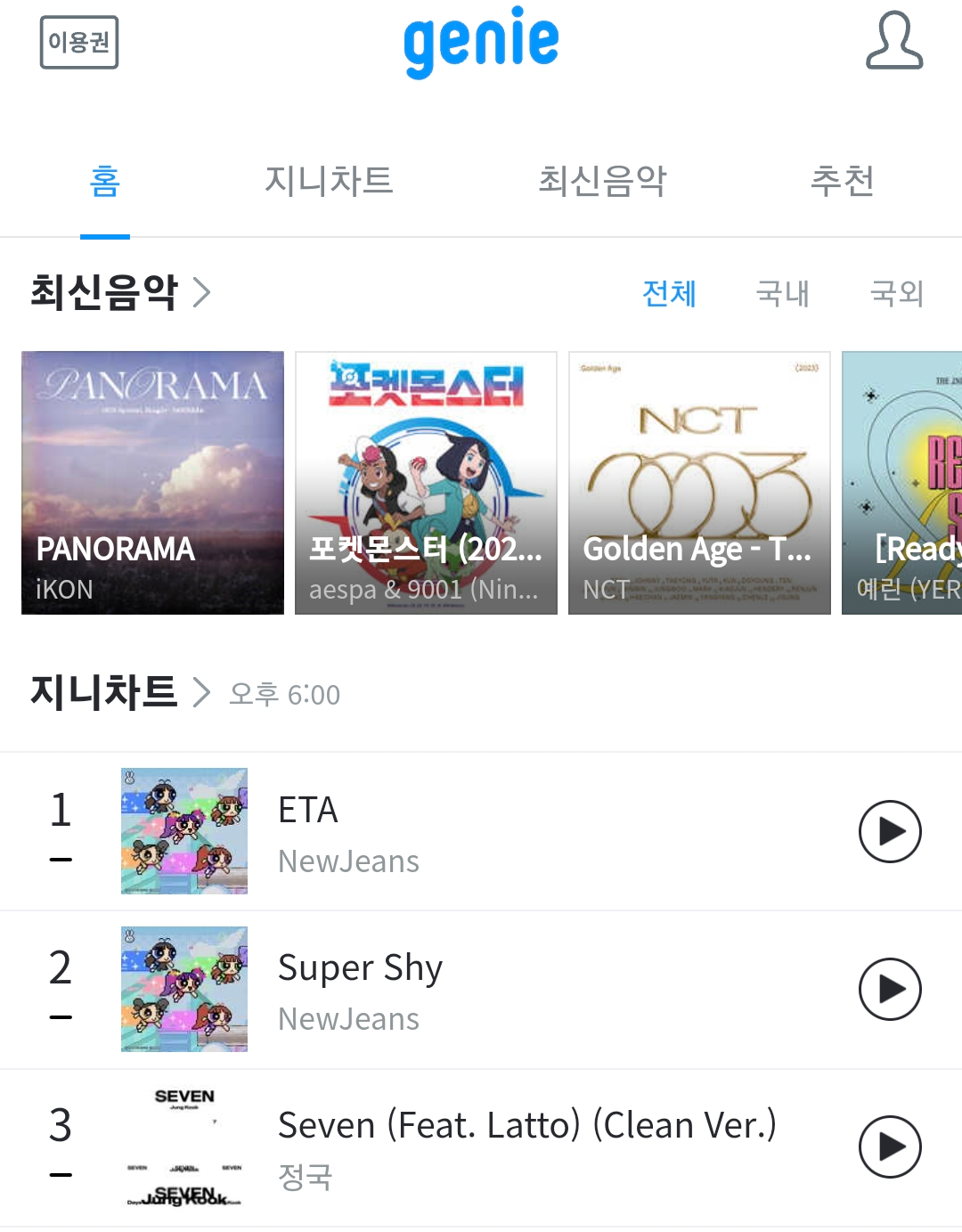The width and height of the screenshot is (962, 1232).
Task: Open the 지니차트 section header
Action: point(120,692)
